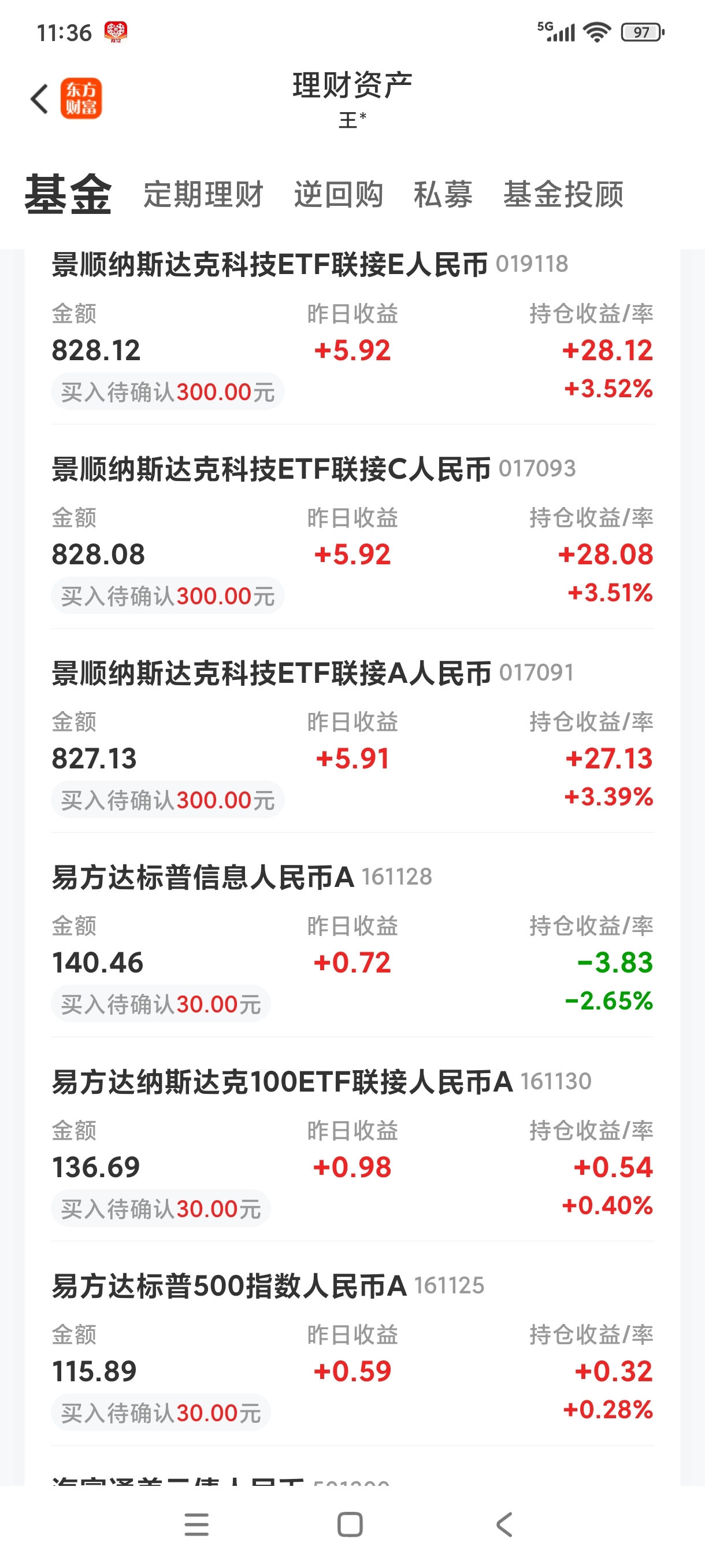705x1568 pixels.
Task: Tap the system home button
Action: [x=350, y=1524]
